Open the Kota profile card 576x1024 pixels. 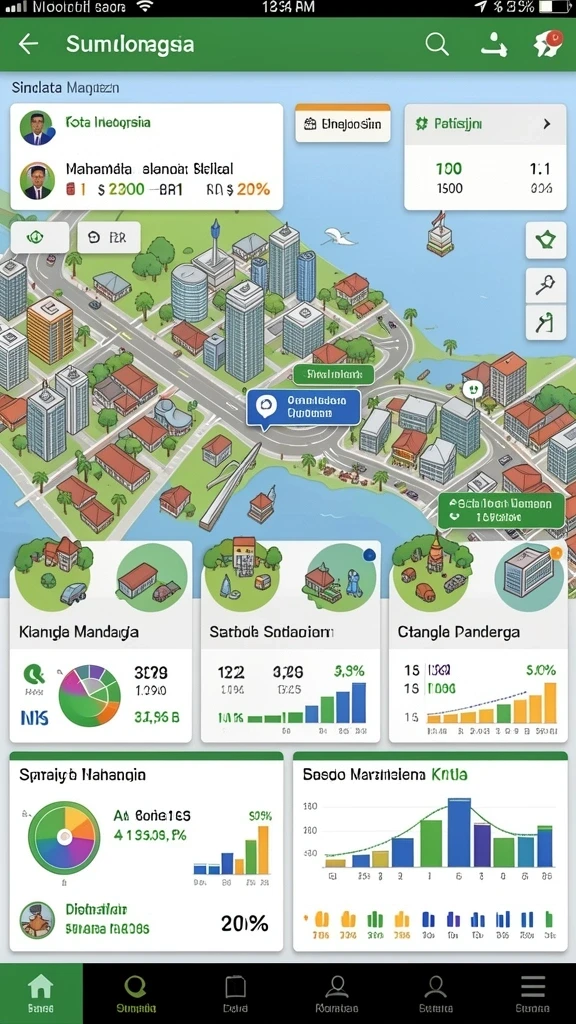[147, 157]
